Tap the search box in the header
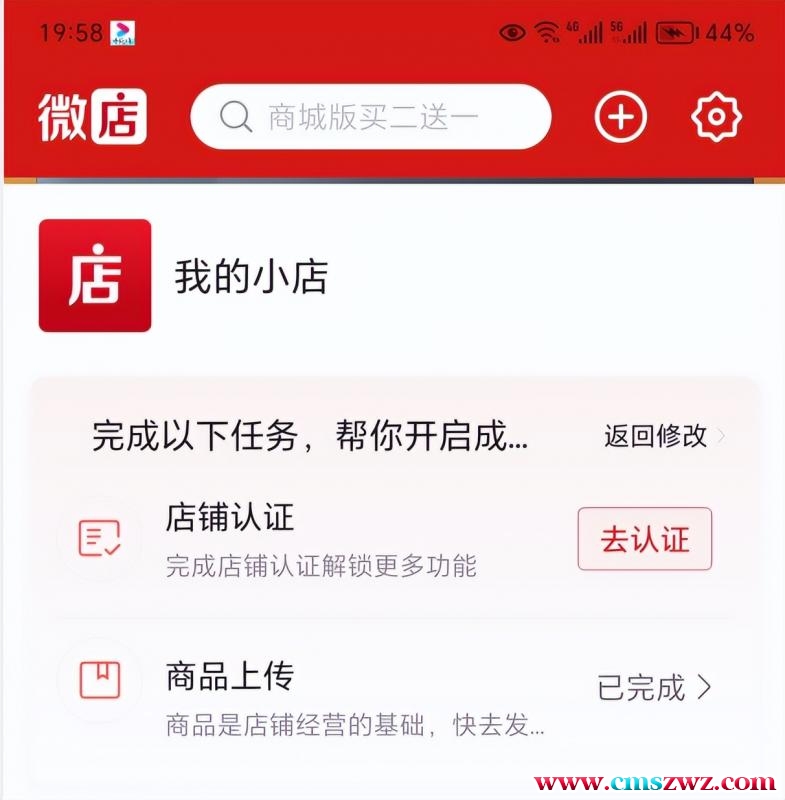Viewport: 785px width, 800px height. (370, 117)
